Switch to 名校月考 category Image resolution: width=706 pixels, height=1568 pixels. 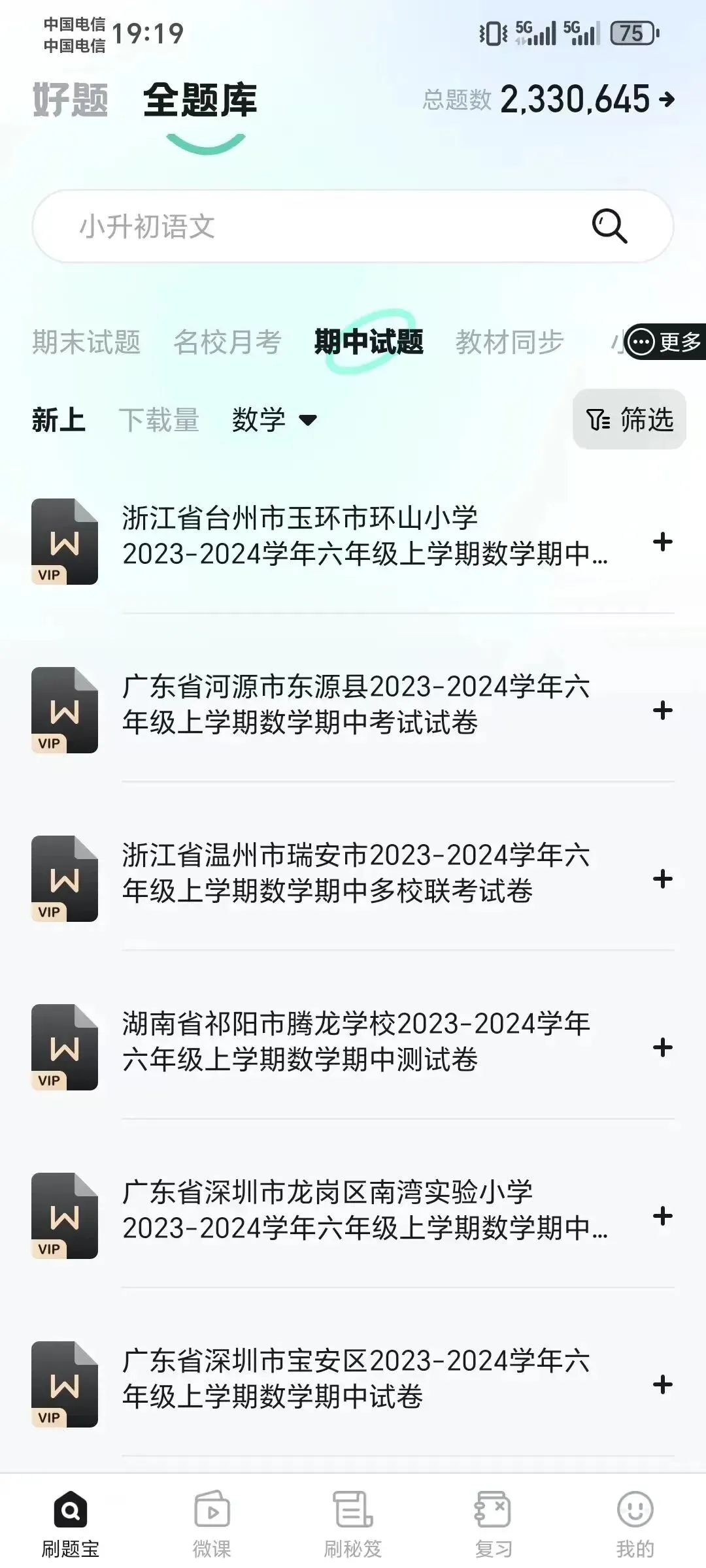coord(227,342)
